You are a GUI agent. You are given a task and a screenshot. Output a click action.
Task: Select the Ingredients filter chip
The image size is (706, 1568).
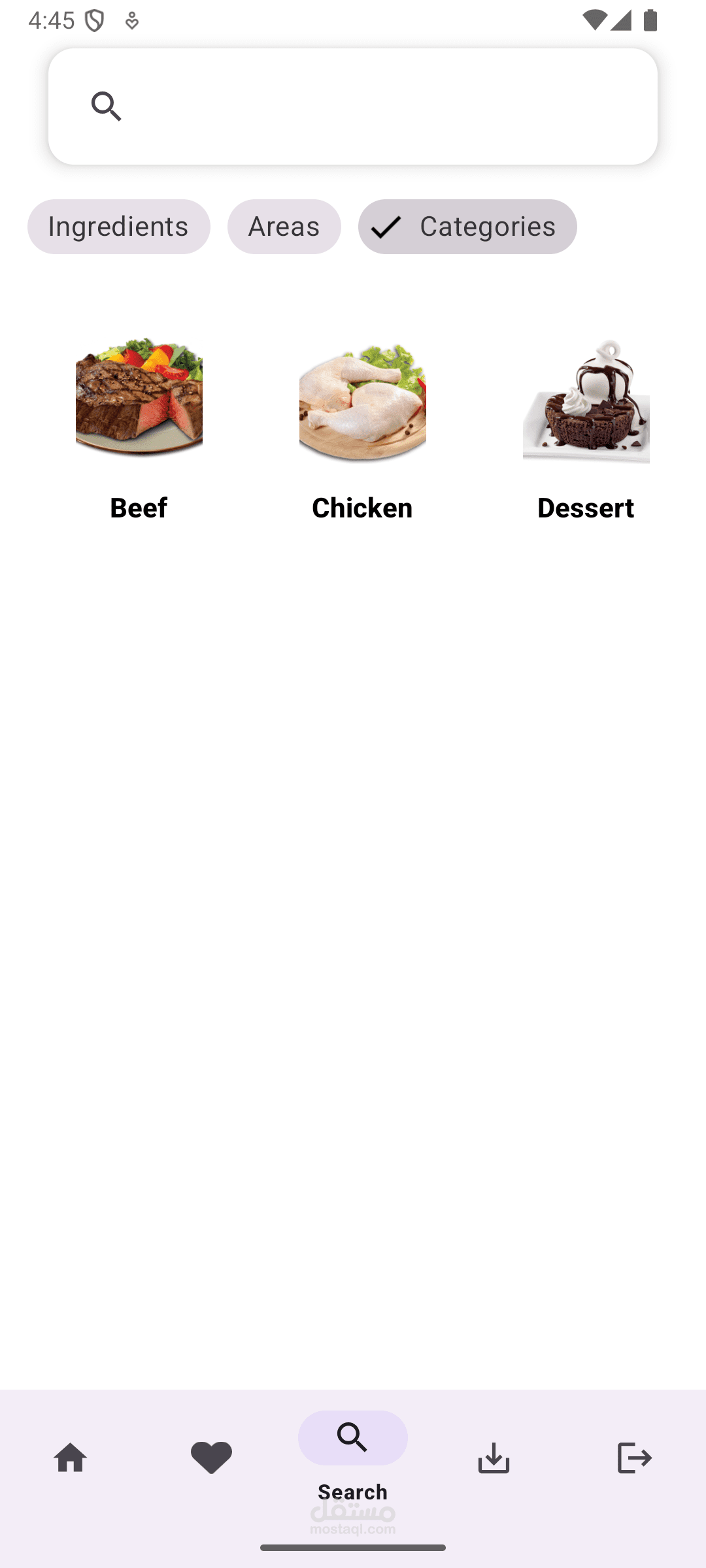coord(118,227)
